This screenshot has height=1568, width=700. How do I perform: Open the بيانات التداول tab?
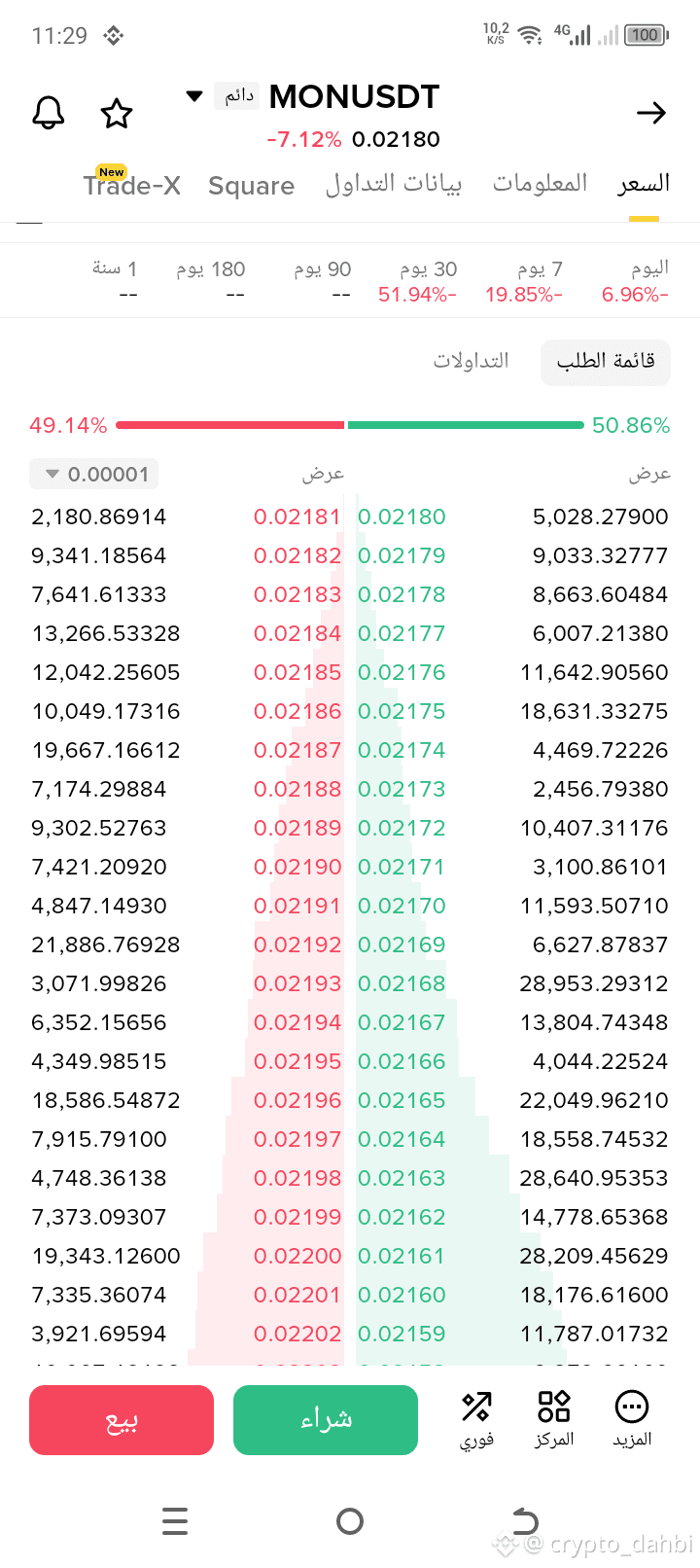393,184
